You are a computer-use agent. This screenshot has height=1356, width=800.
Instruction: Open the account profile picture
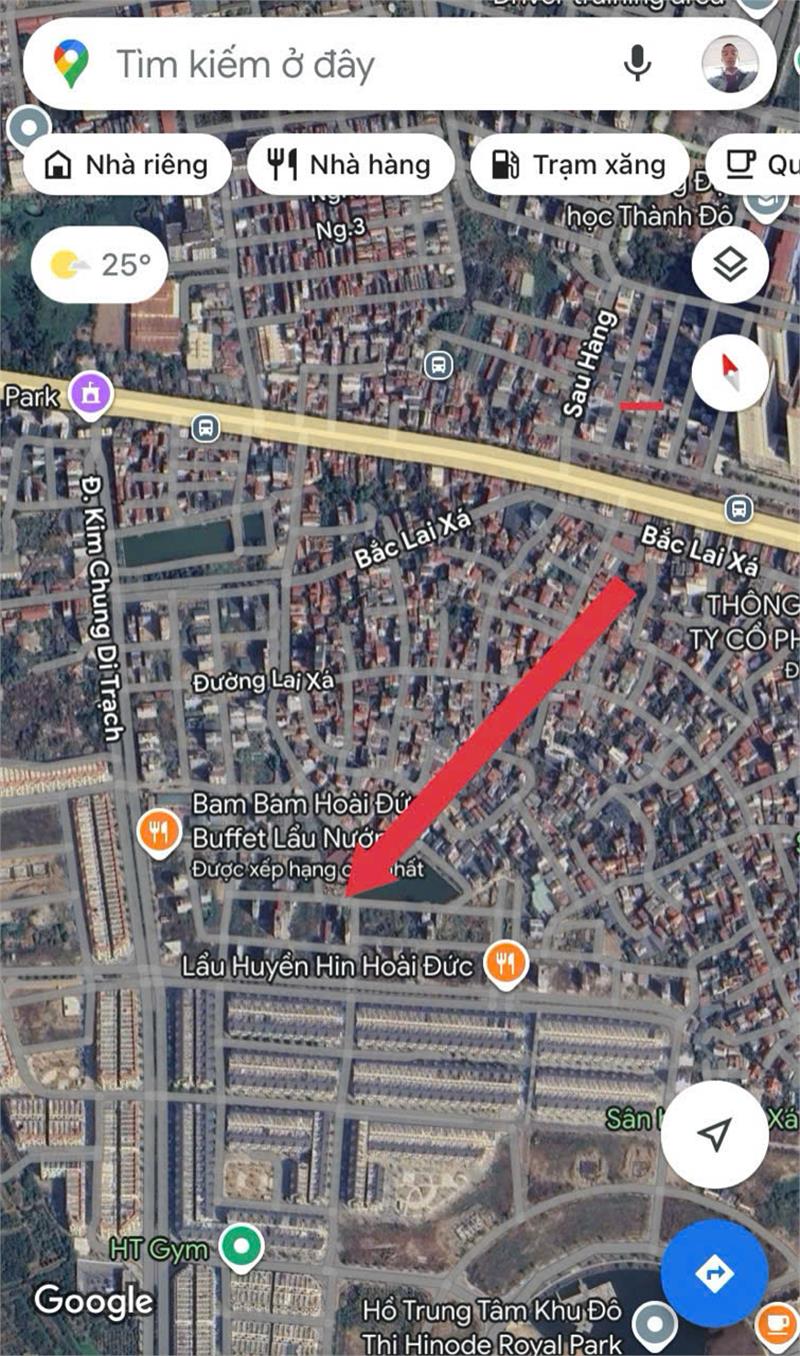click(x=730, y=65)
